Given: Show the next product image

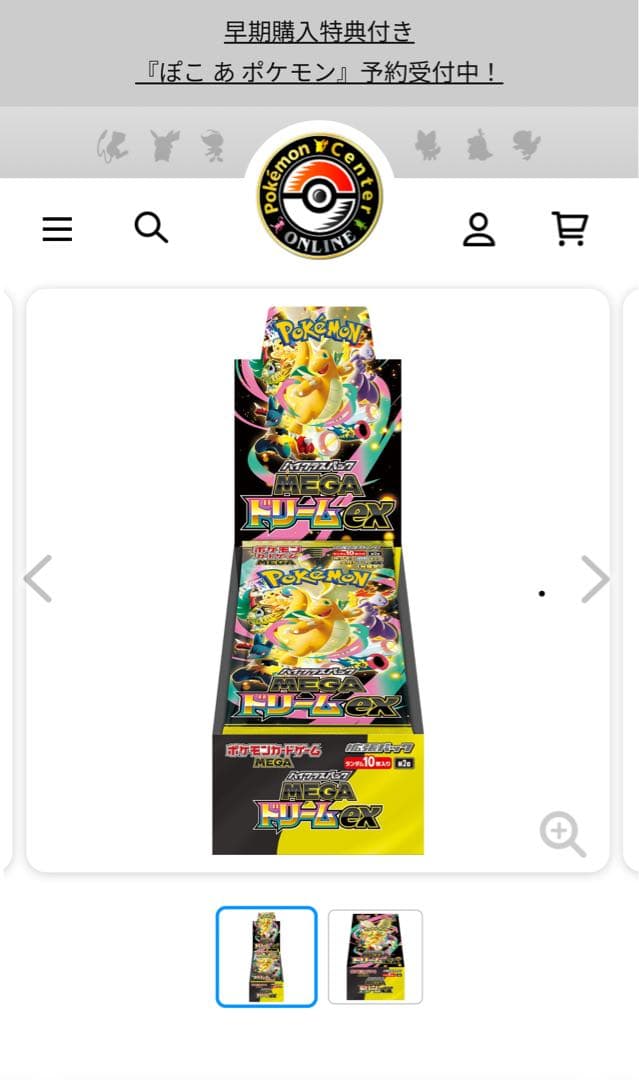Looking at the screenshot, I should click(595, 579).
